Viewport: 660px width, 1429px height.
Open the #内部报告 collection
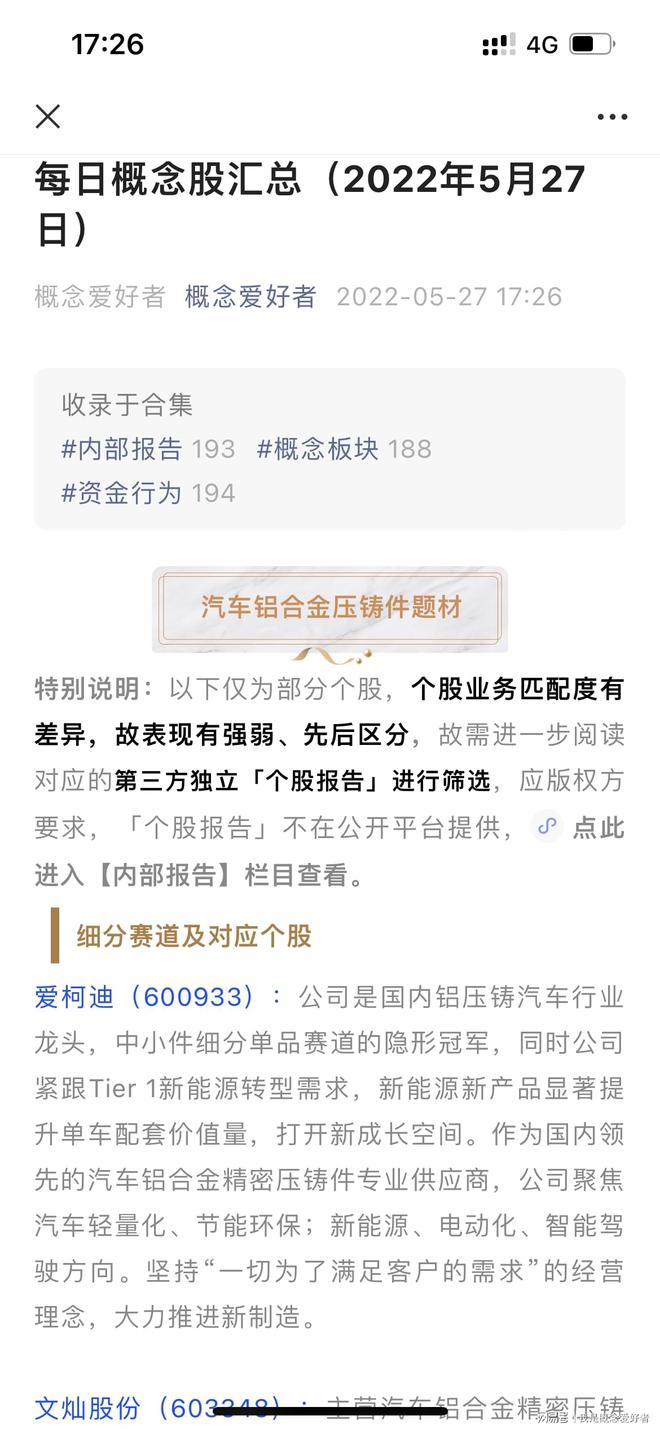(x=123, y=449)
